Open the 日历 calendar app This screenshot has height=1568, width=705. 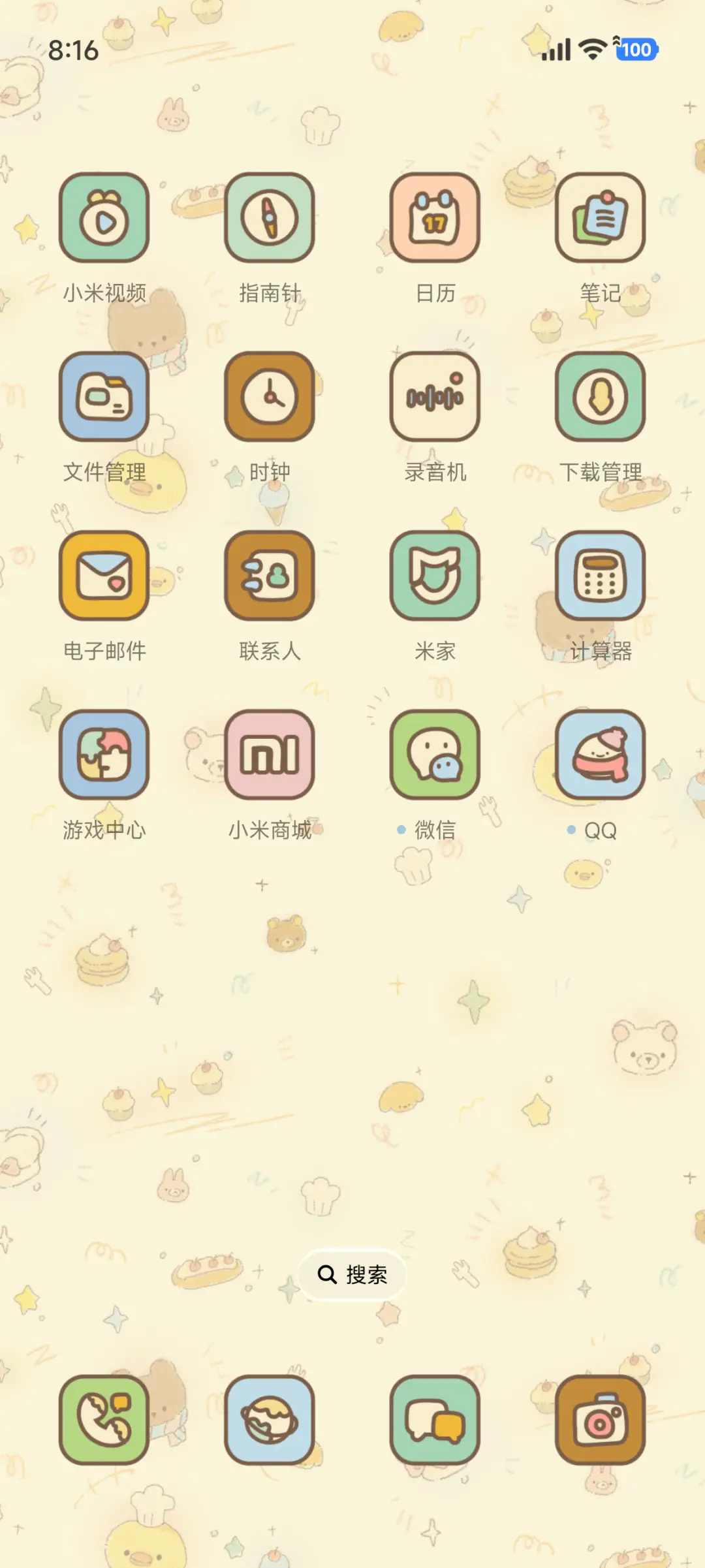point(435,219)
